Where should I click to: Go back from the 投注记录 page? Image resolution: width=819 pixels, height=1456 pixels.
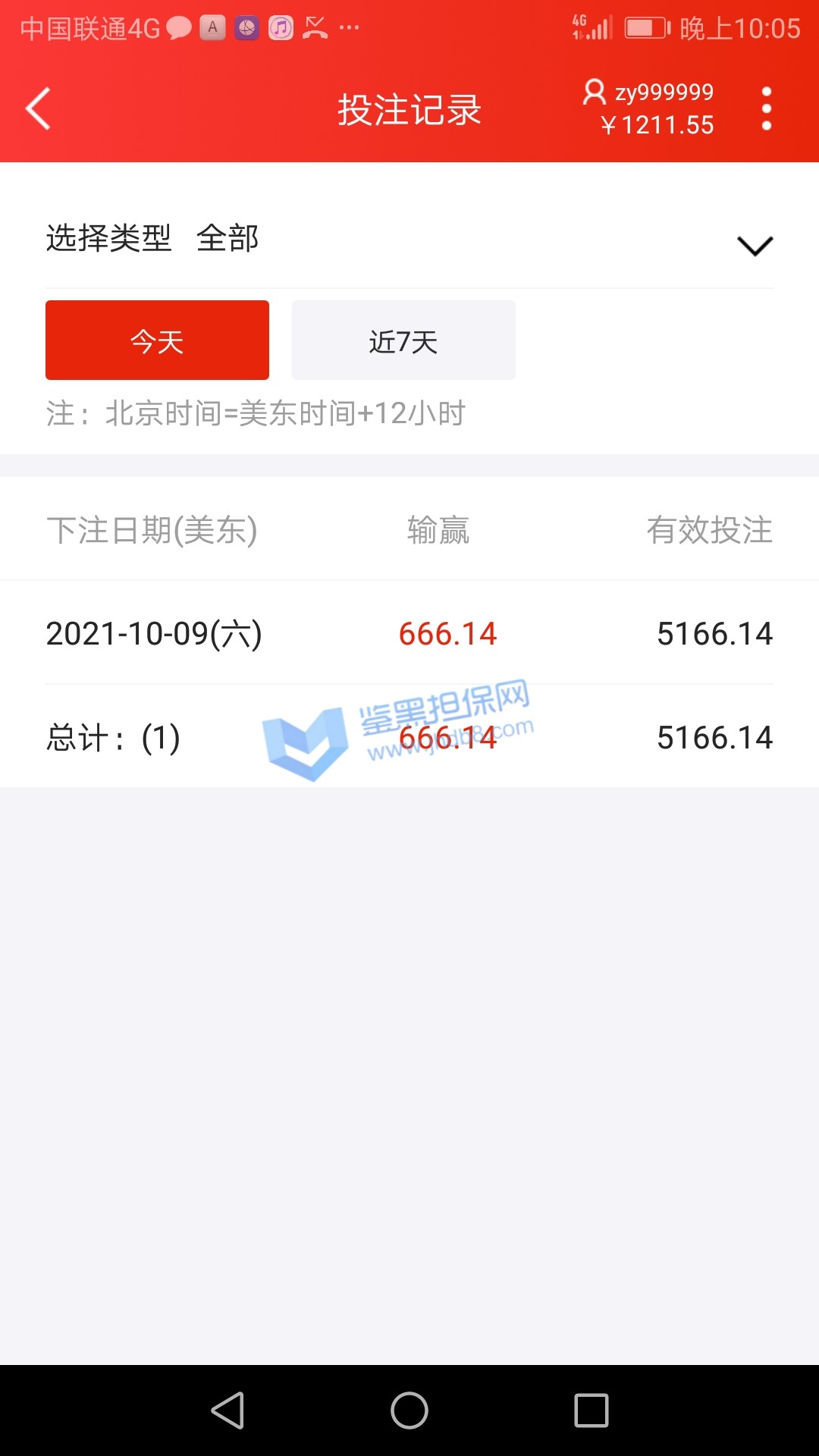tap(38, 108)
